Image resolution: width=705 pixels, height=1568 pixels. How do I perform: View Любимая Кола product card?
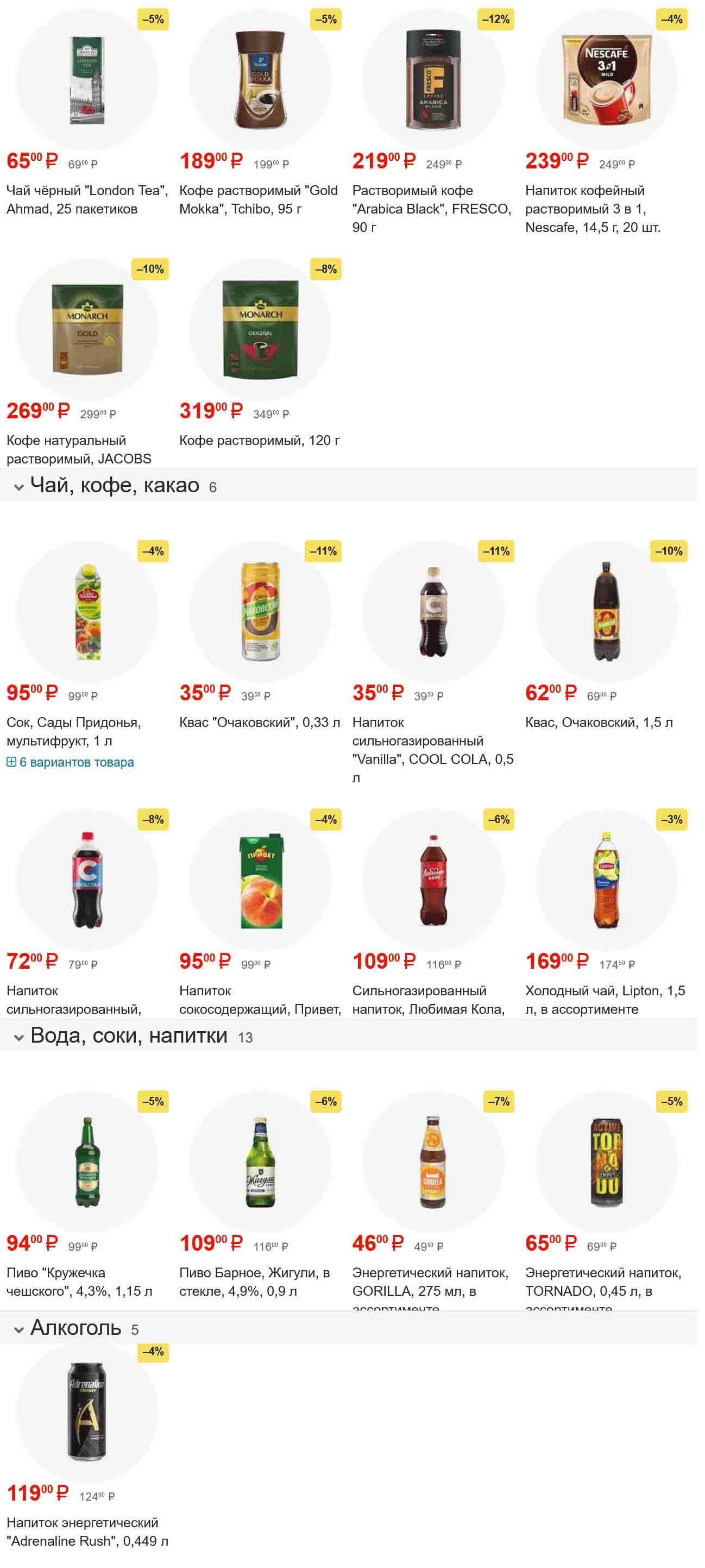(433, 880)
